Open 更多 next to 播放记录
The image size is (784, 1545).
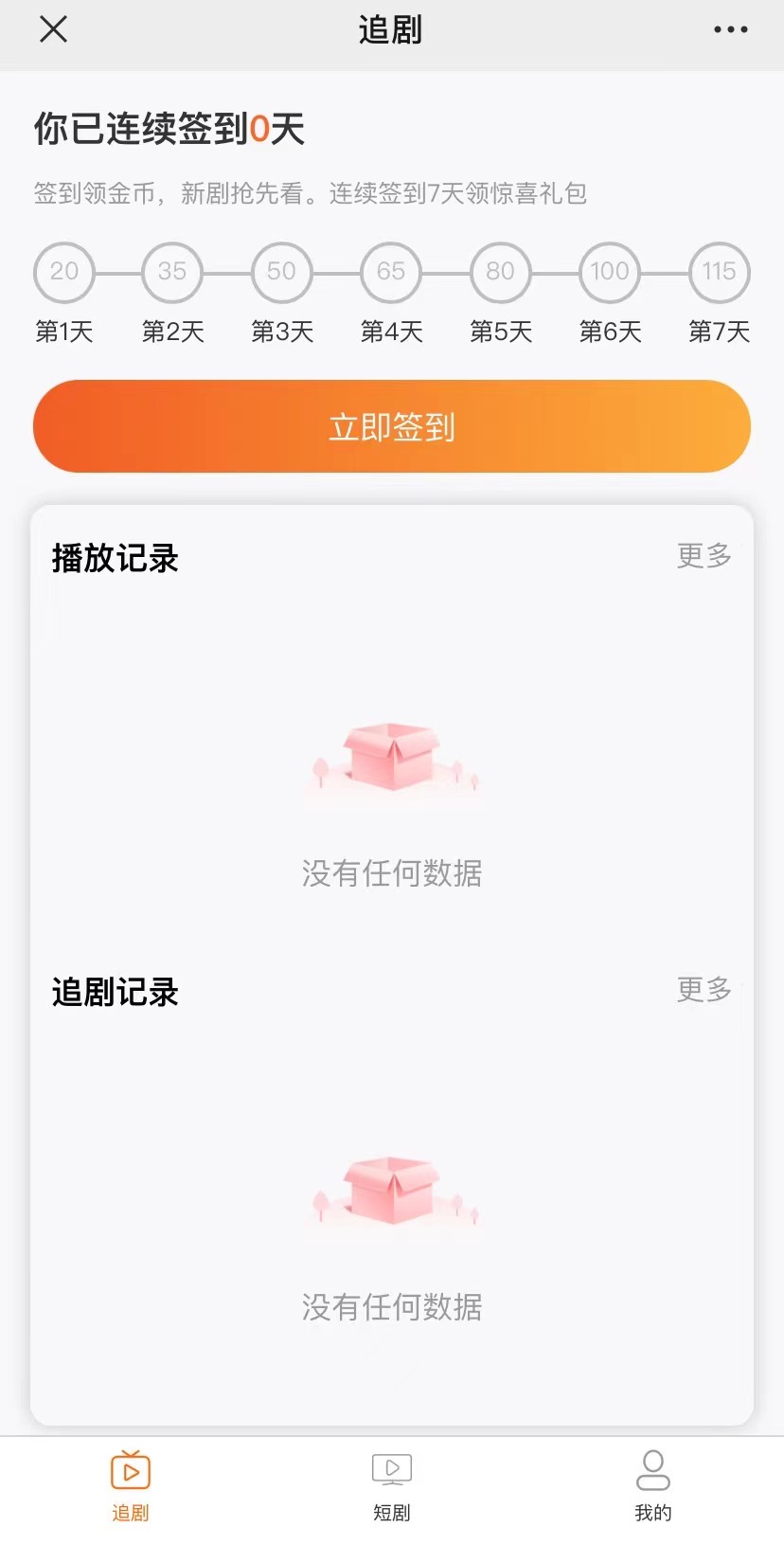pyautogui.click(x=704, y=556)
